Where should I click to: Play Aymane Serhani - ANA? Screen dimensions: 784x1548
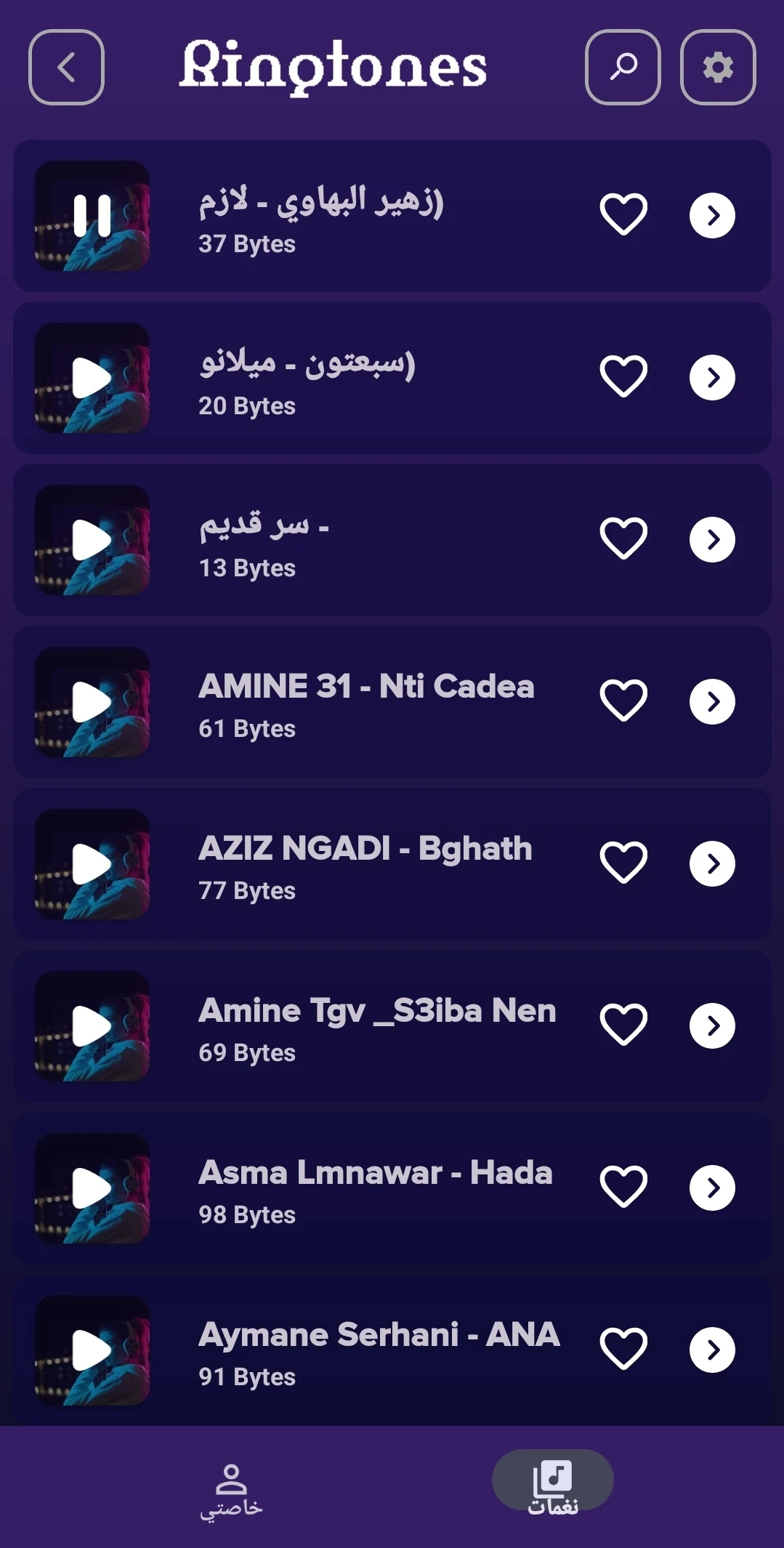[x=92, y=1350]
